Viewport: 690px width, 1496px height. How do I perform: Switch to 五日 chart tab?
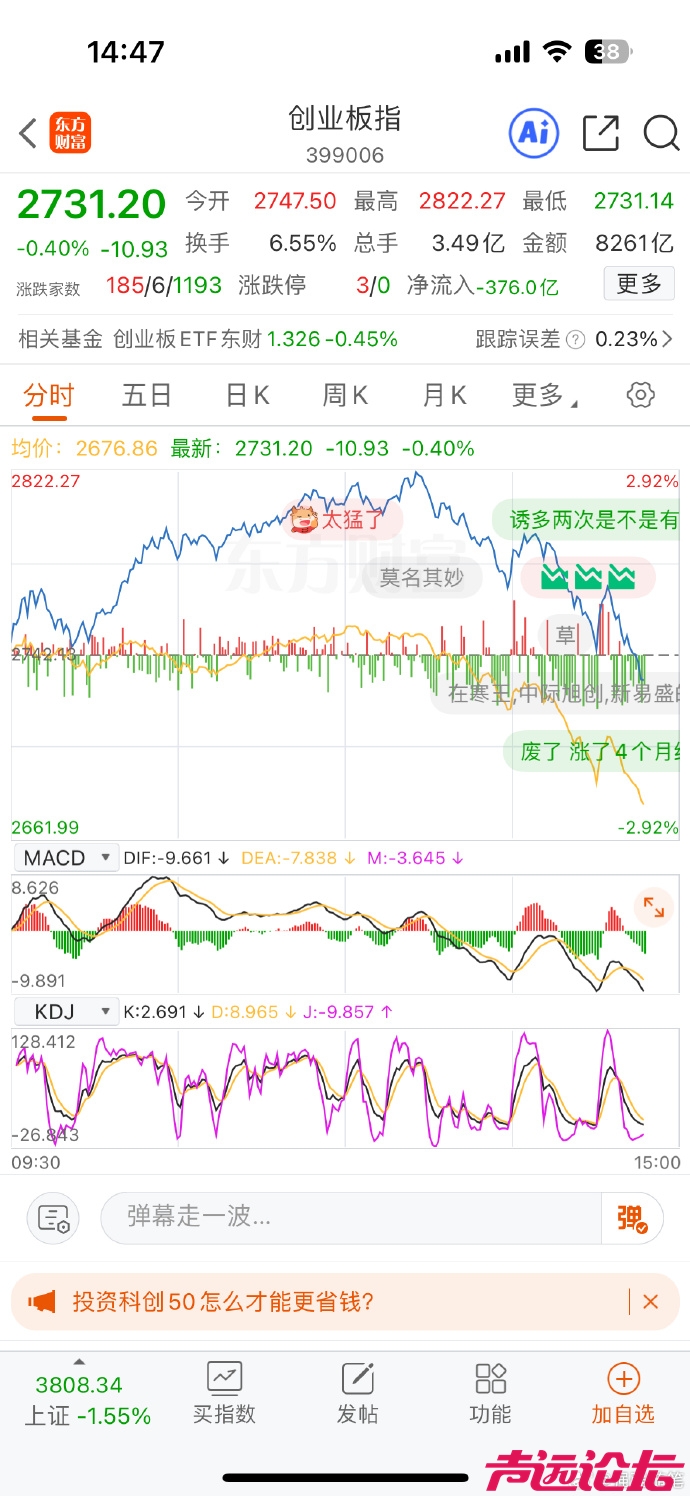pyautogui.click(x=146, y=396)
